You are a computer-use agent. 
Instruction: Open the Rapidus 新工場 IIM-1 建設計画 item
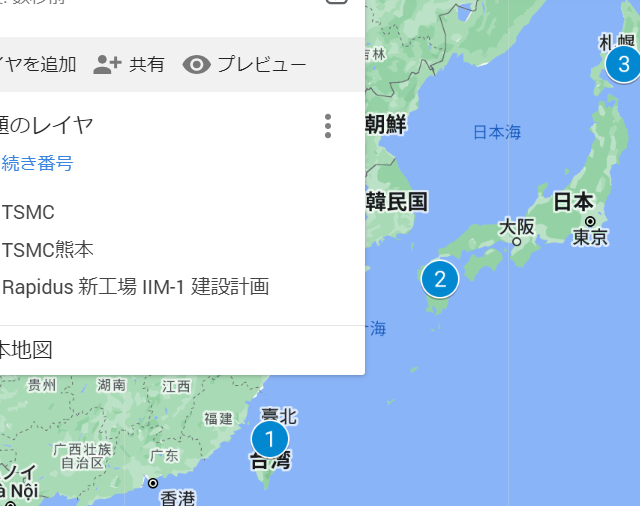[x=136, y=287]
